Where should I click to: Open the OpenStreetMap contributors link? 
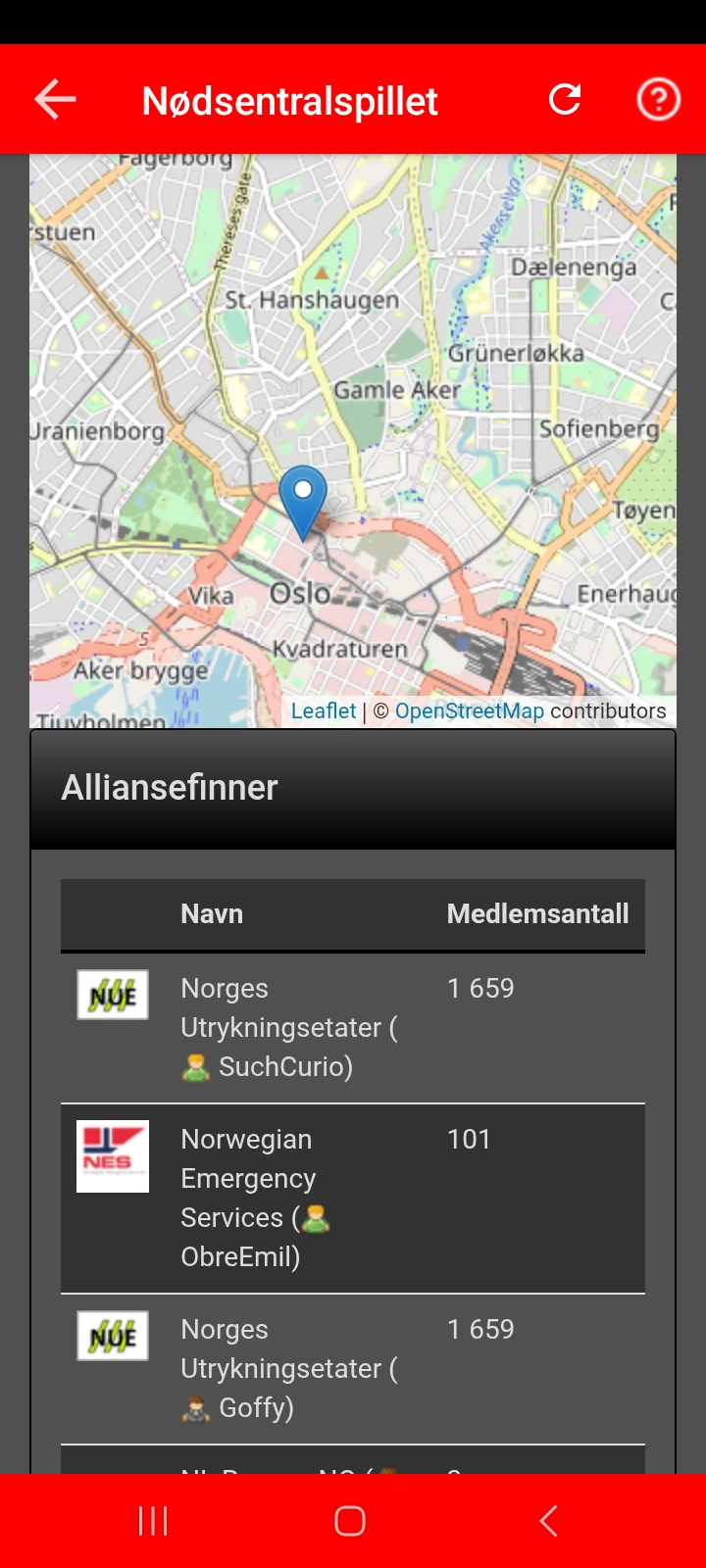click(x=469, y=711)
